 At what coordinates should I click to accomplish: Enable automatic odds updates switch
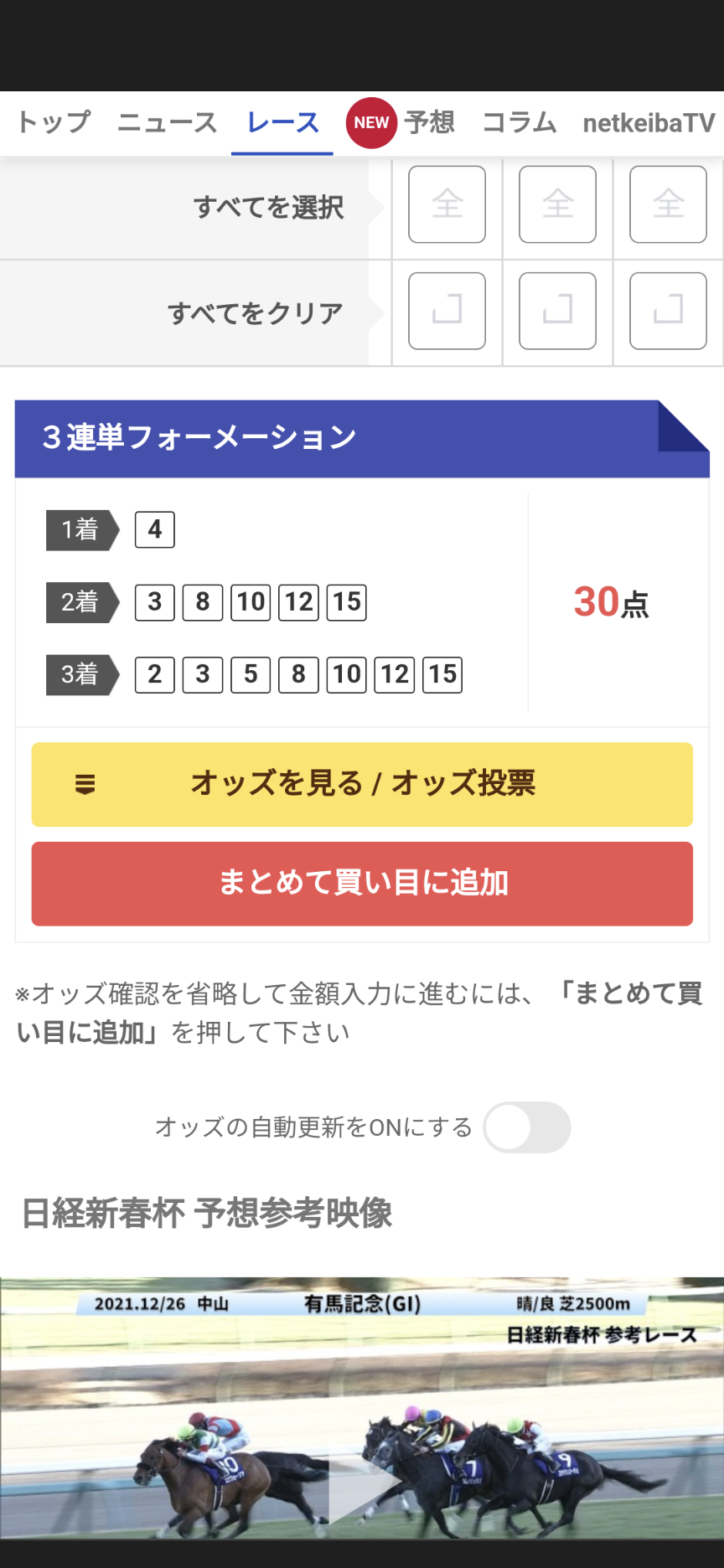click(526, 1127)
